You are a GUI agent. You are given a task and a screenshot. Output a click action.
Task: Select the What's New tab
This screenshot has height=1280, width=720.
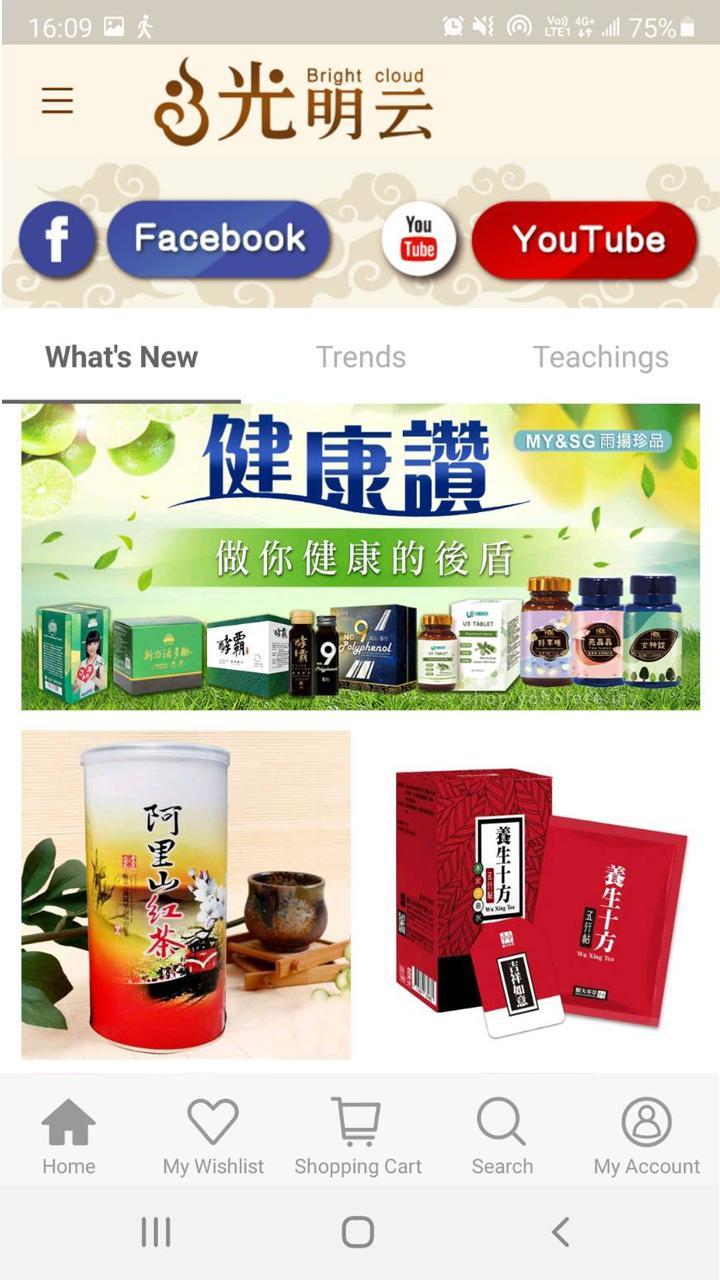(121, 357)
